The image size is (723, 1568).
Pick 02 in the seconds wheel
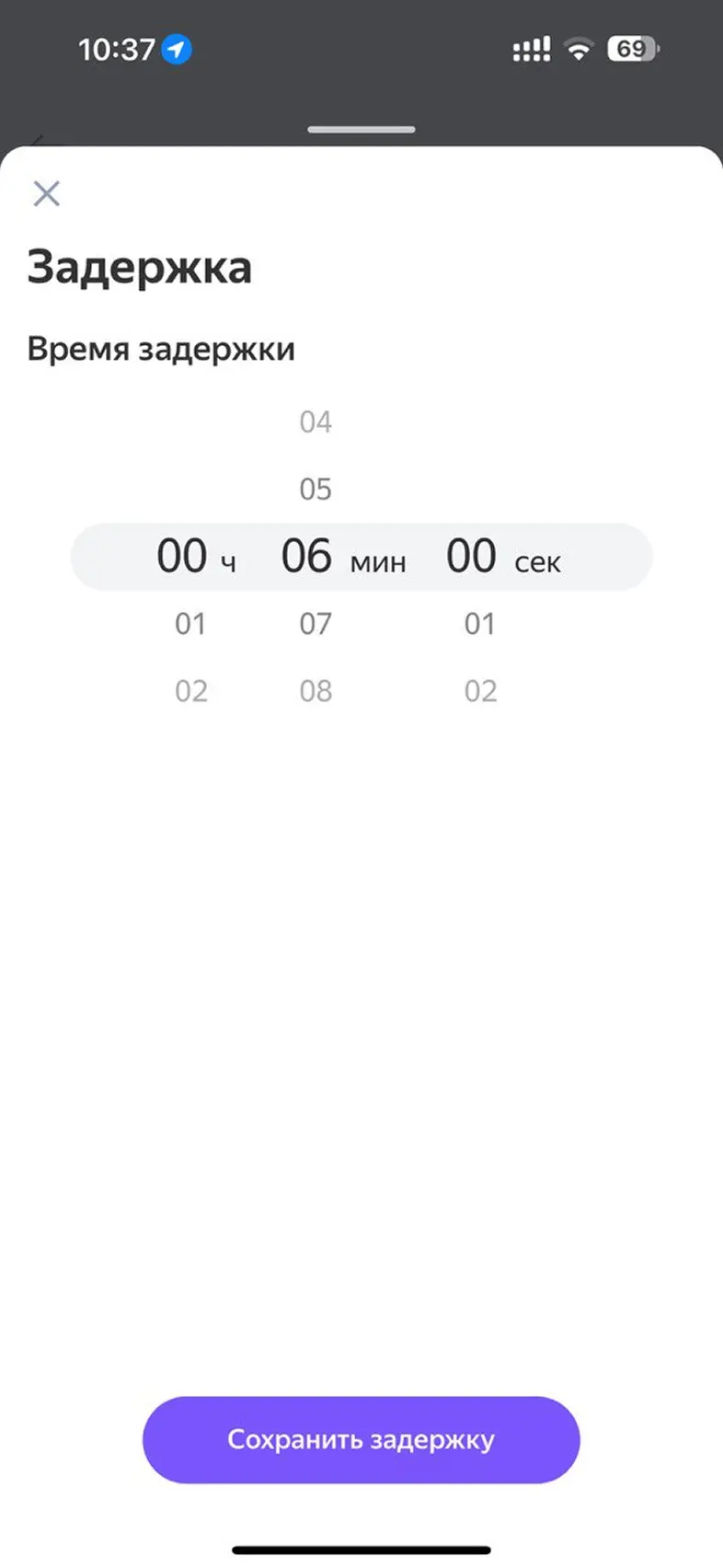tap(479, 691)
